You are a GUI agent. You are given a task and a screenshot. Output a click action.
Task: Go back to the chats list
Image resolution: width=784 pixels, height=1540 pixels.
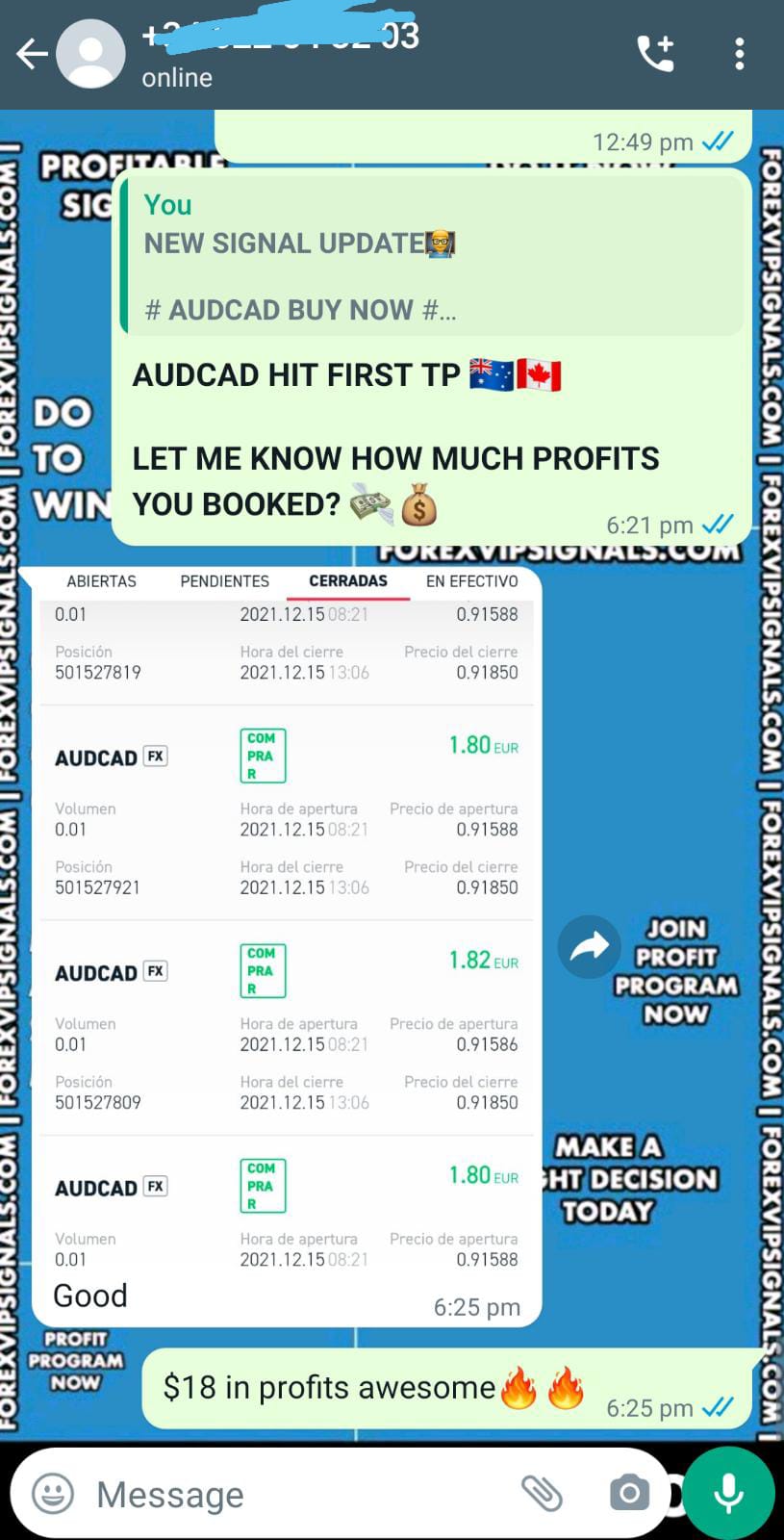(x=32, y=54)
